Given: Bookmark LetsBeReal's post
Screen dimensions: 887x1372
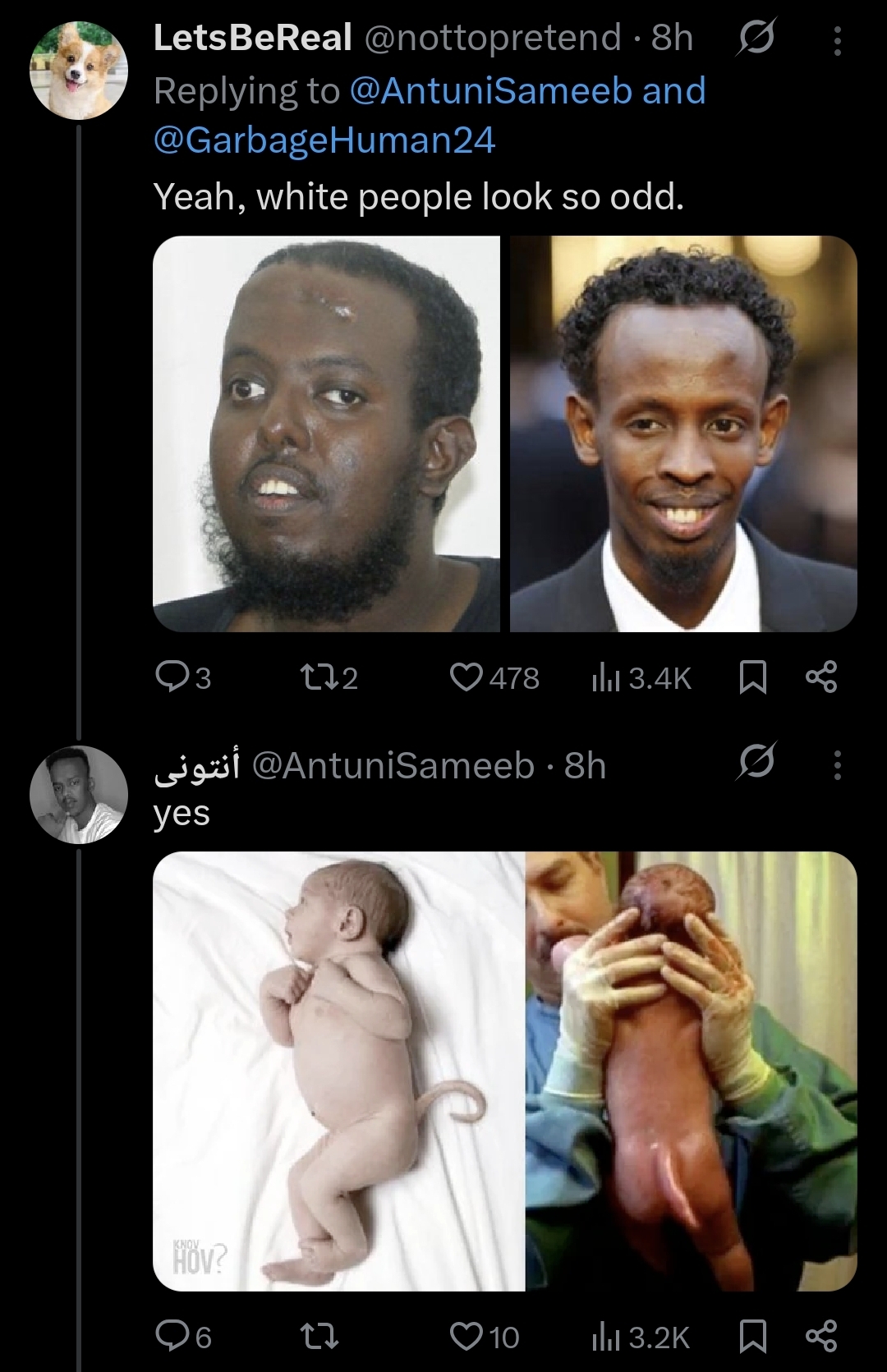Looking at the screenshot, I should point(753,677).
